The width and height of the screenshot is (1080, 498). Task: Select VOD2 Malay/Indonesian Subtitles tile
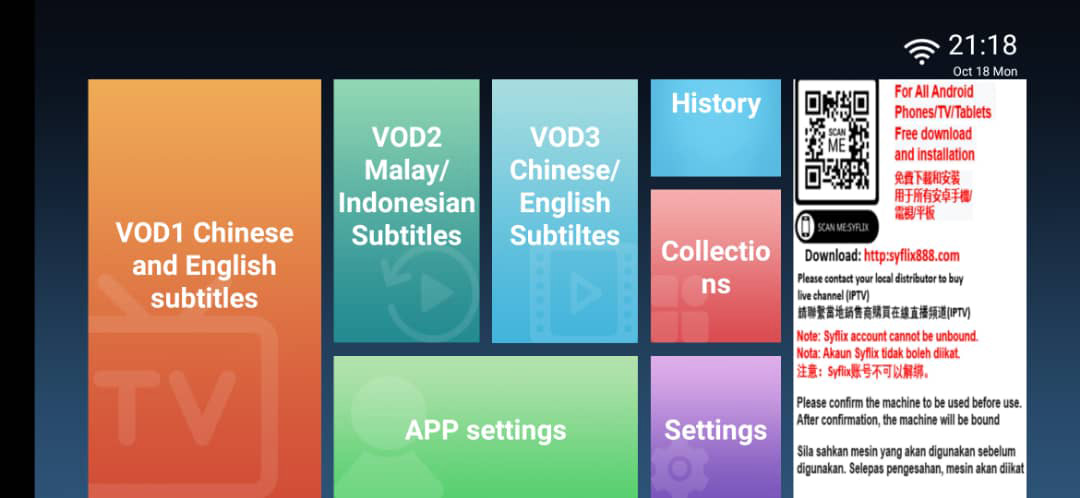pos(406,210)
